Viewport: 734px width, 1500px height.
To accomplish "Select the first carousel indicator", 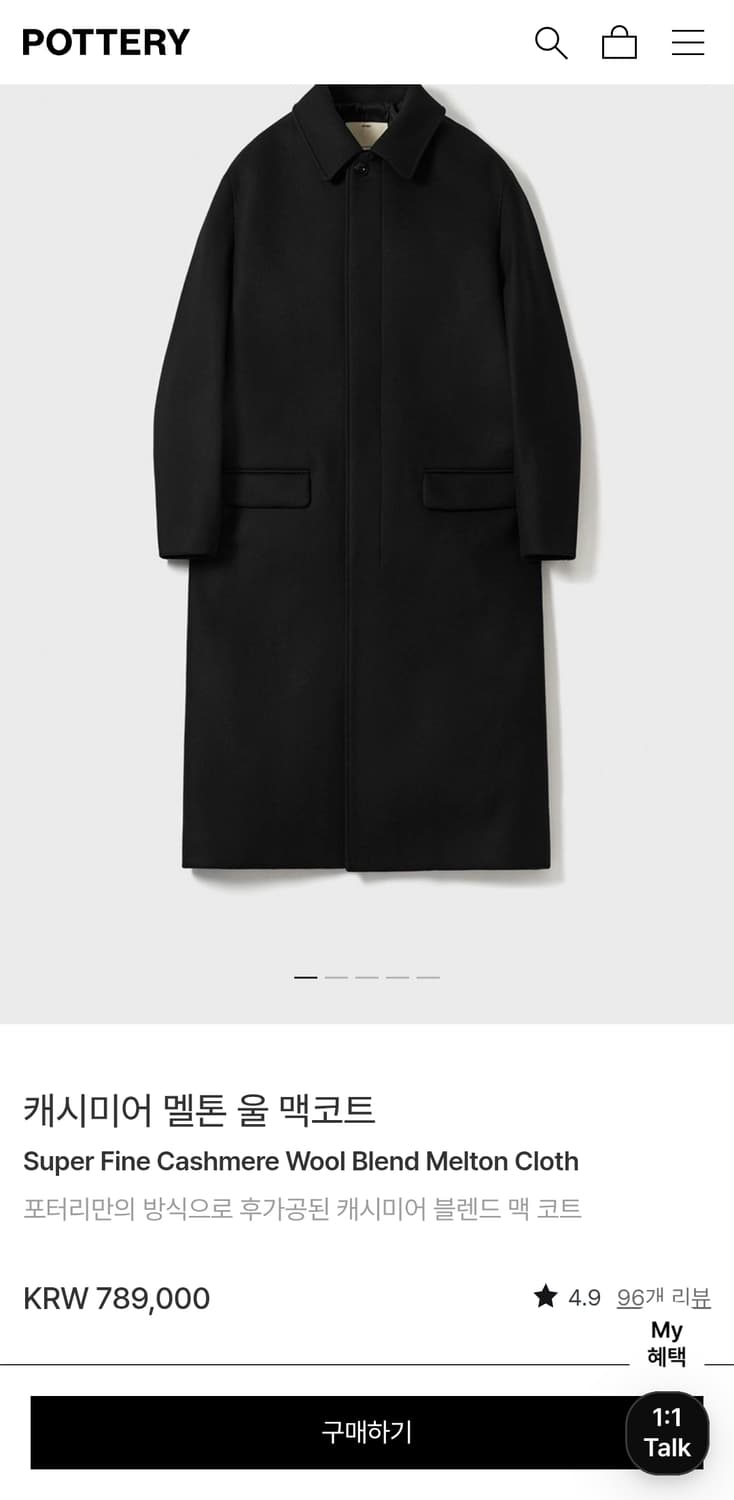I will pyautogui.click(x=305, y=977).
